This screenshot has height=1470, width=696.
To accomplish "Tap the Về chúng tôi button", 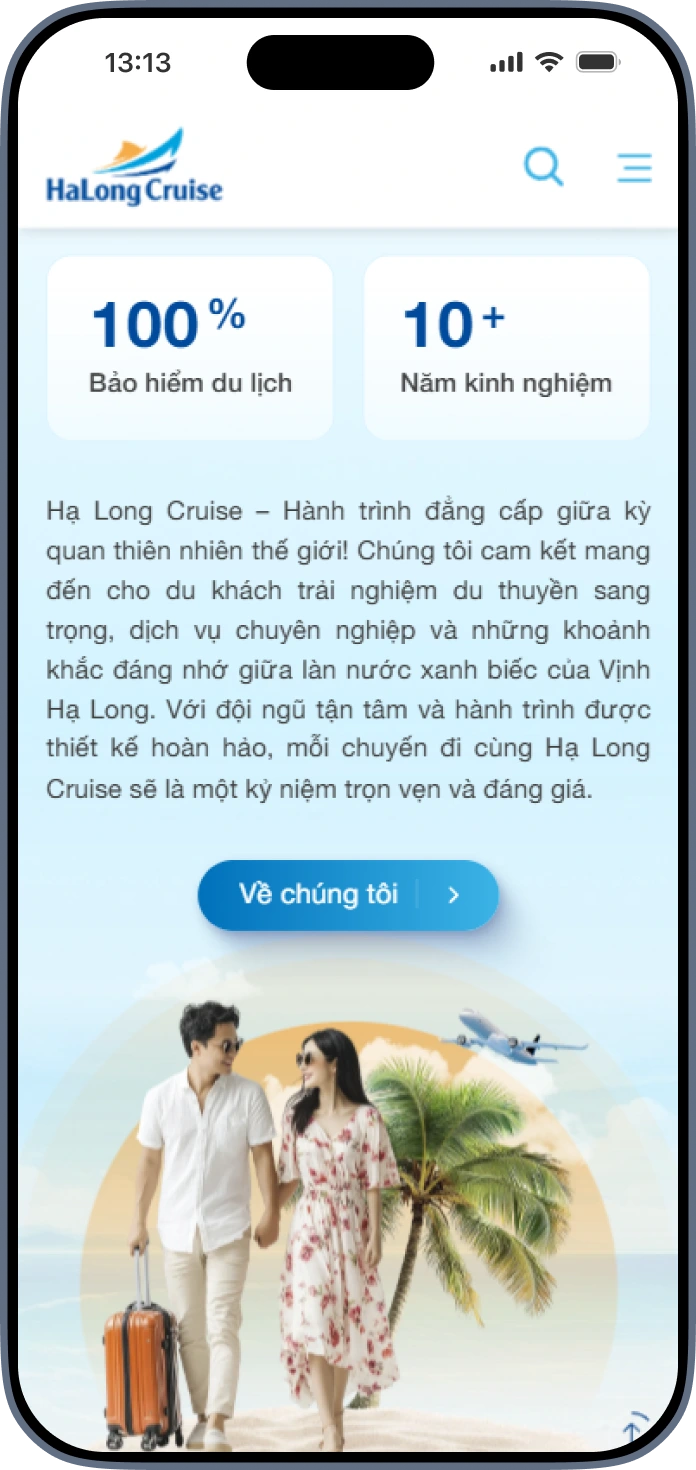I will pos(347,894).
